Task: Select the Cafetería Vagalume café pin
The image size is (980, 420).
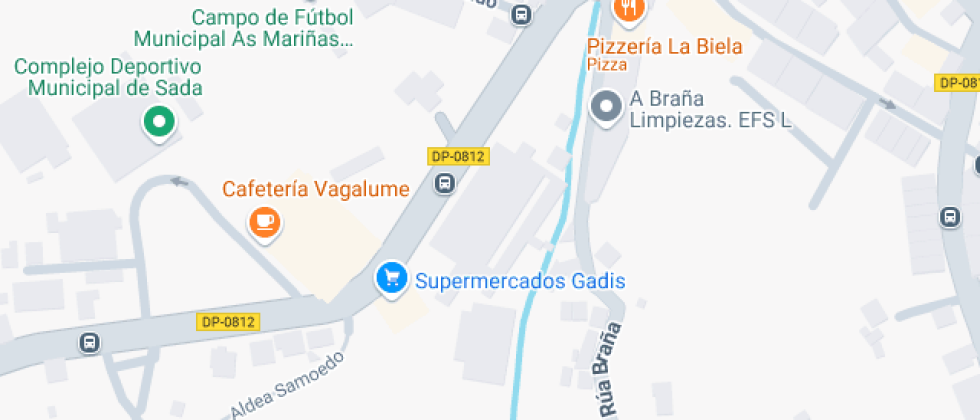Action: (264, 221)
